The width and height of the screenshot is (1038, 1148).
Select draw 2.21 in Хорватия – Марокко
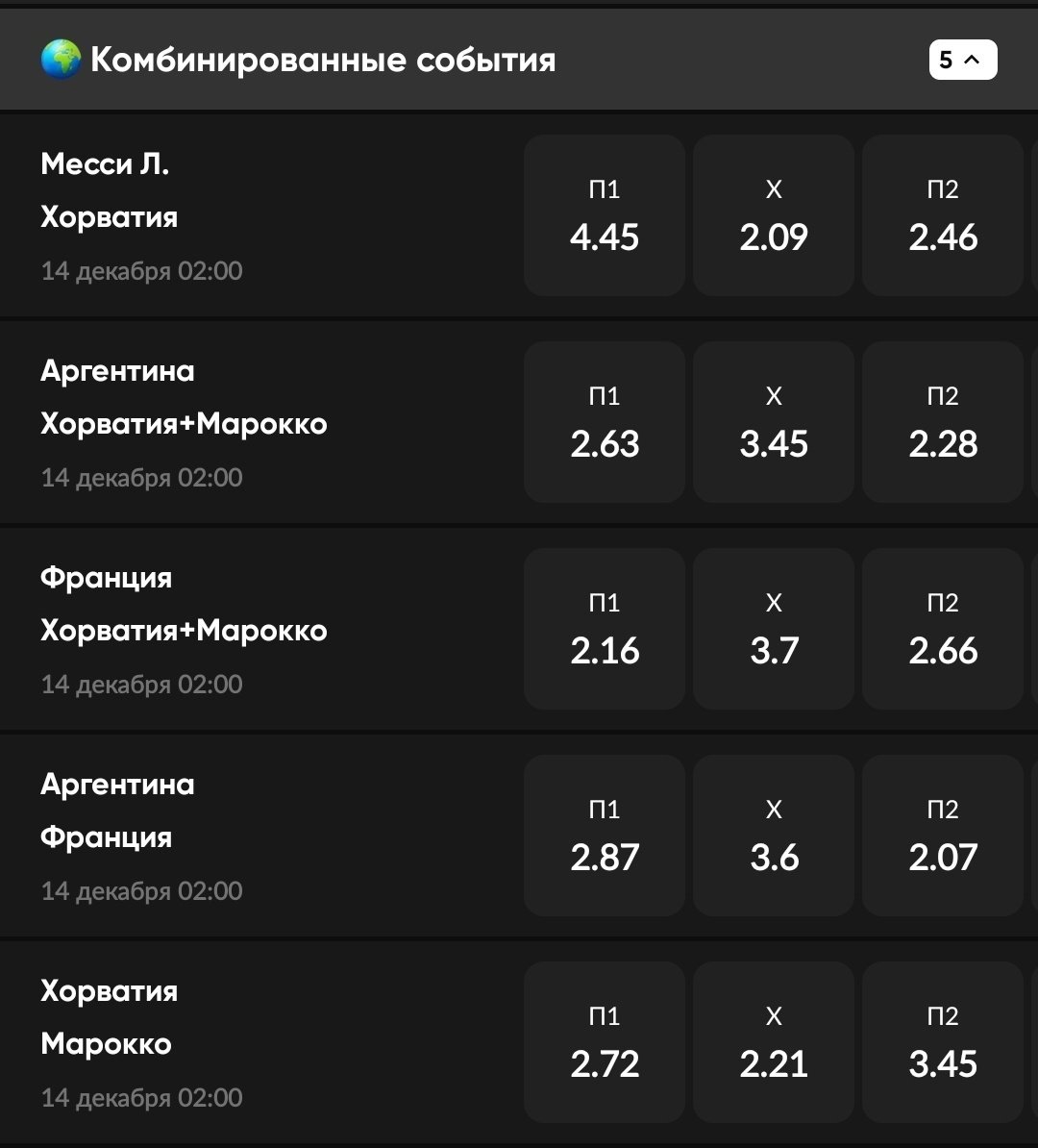pyautogui.click(x=774, y=1042)
